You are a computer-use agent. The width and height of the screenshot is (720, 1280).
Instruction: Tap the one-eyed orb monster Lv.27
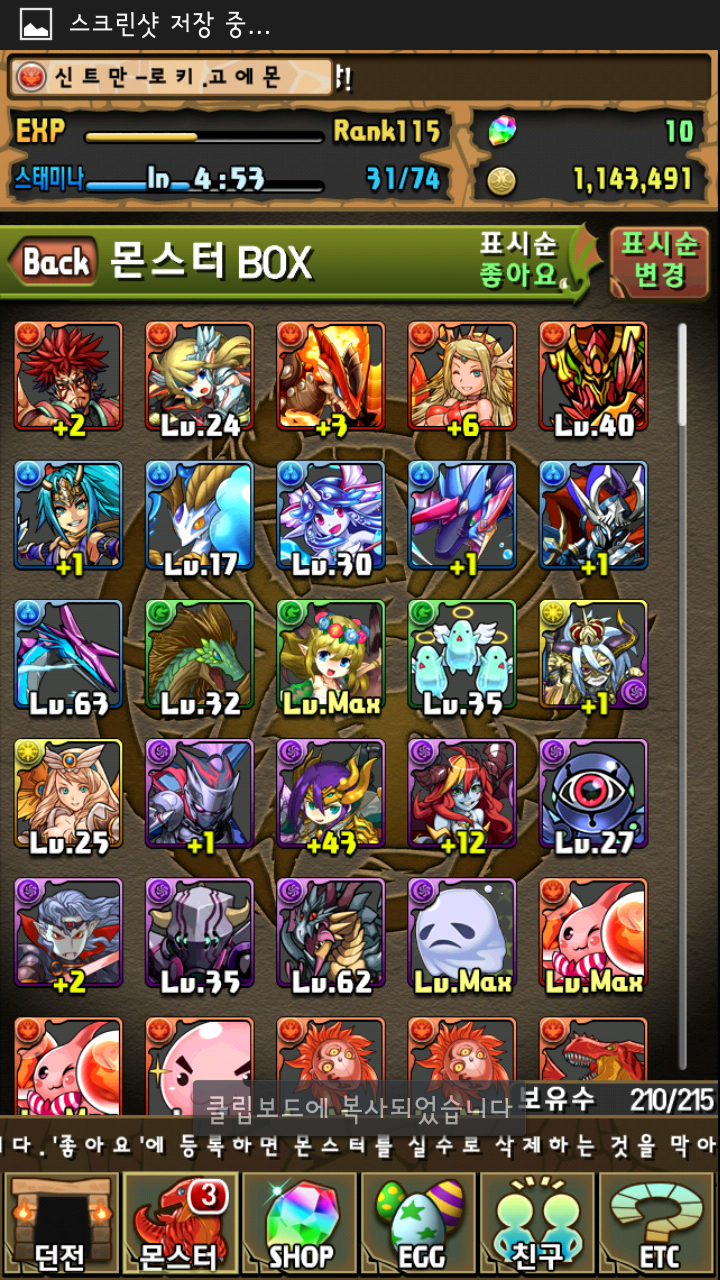tap(593, 794)
